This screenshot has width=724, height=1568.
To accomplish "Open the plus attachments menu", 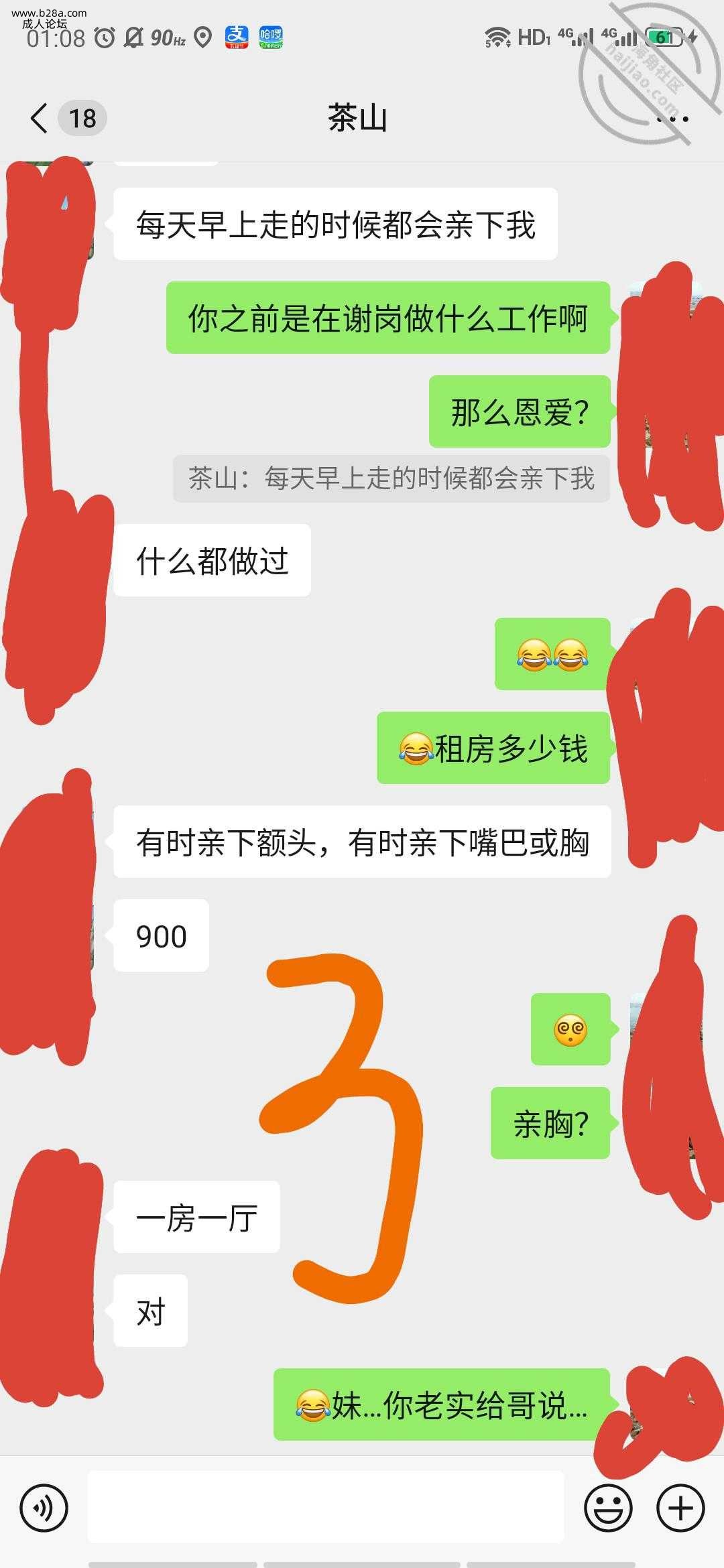I will pos(680,1508).
